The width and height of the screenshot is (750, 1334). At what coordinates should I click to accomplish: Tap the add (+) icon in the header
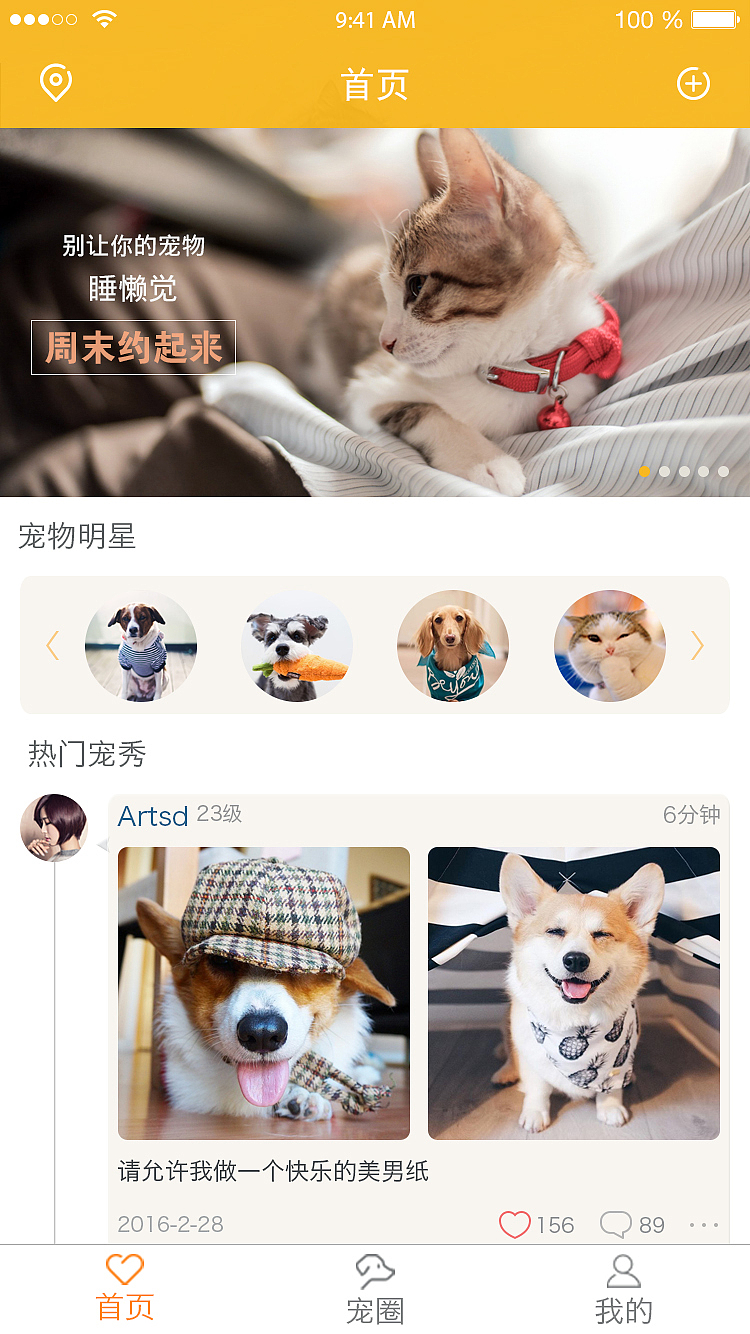pos(694,83)
